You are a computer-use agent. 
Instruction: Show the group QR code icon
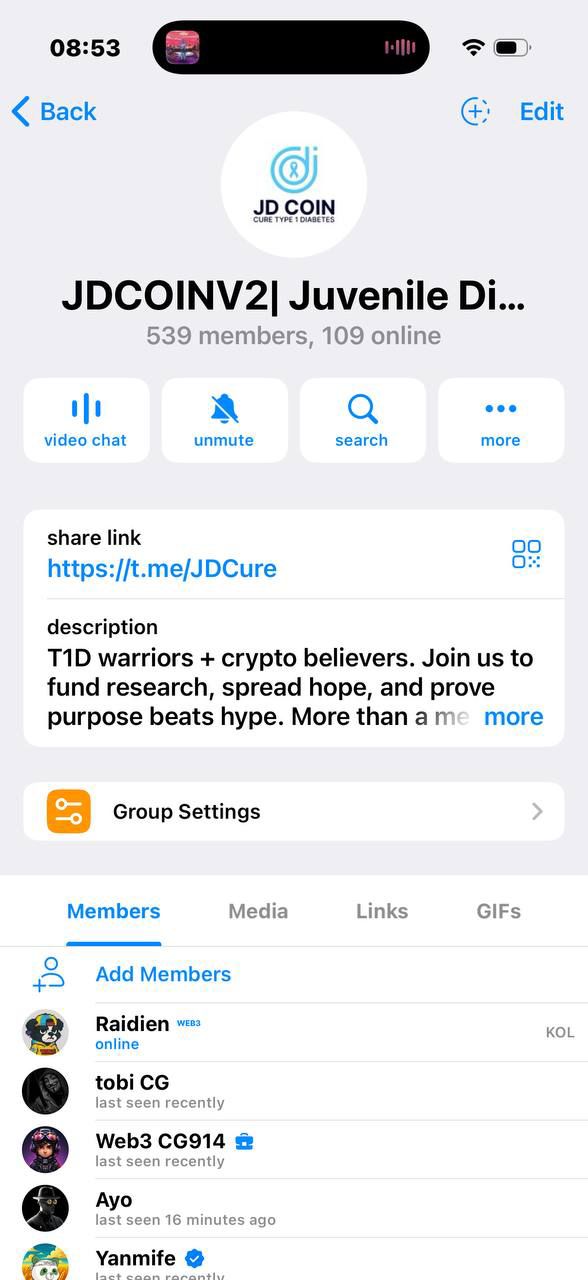click(526, 554)
